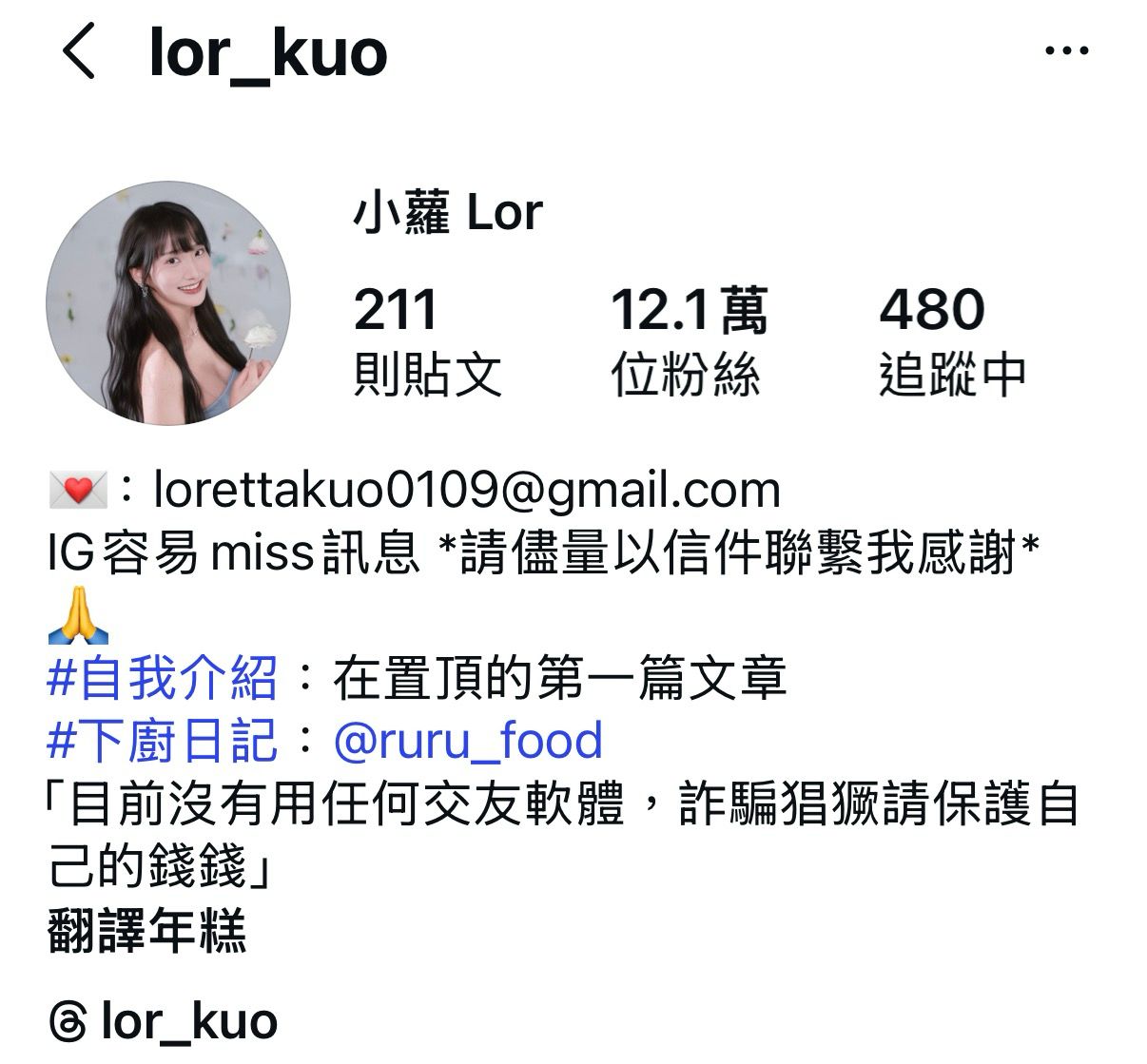Open the 480 following list
This screenshot has width=1147, height=1064.
click(x=952, y=340)
